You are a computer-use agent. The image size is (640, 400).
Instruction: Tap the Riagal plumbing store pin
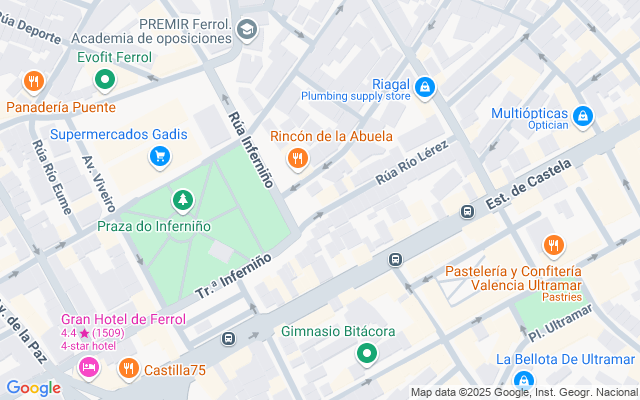point(425,88)
